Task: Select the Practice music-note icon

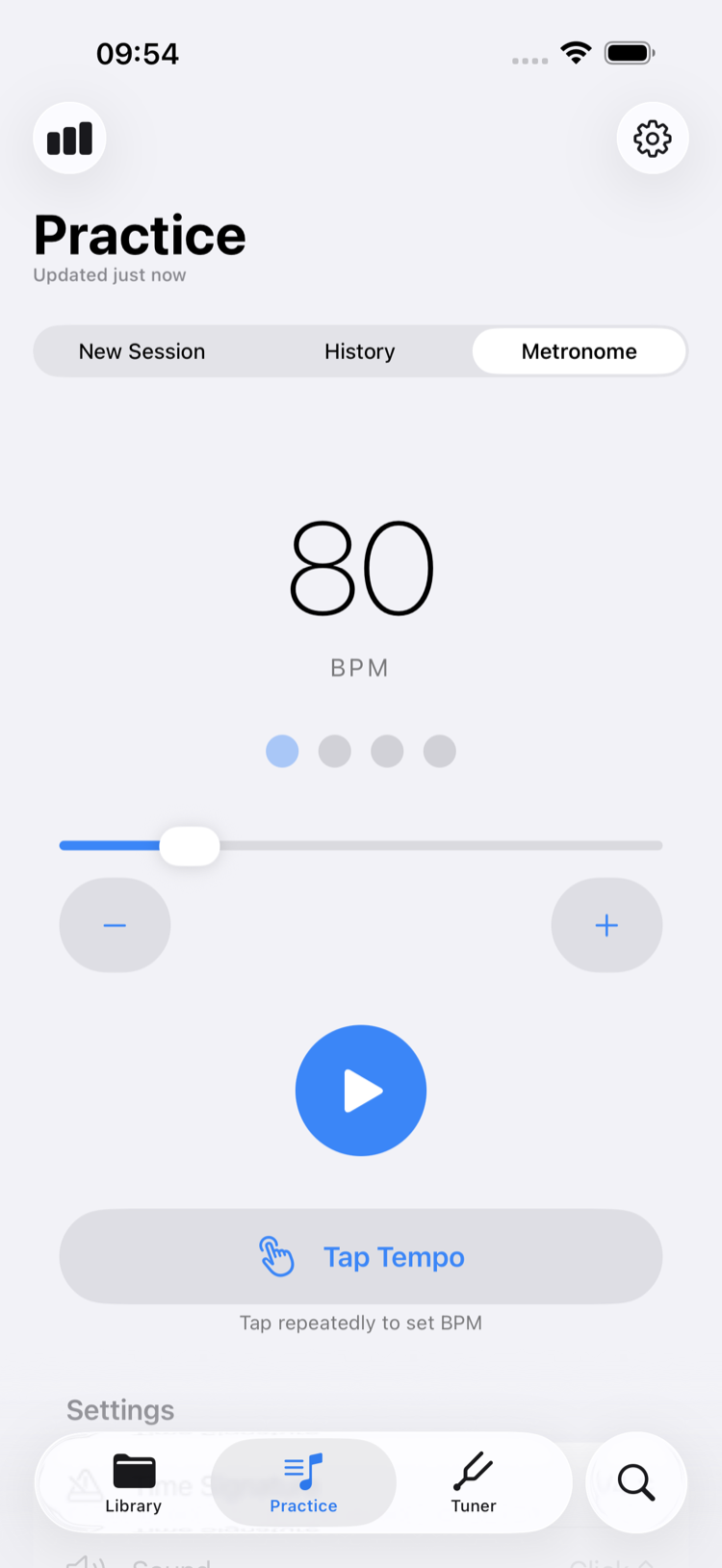Action: pyautogui.click(x=303, y=1470)
